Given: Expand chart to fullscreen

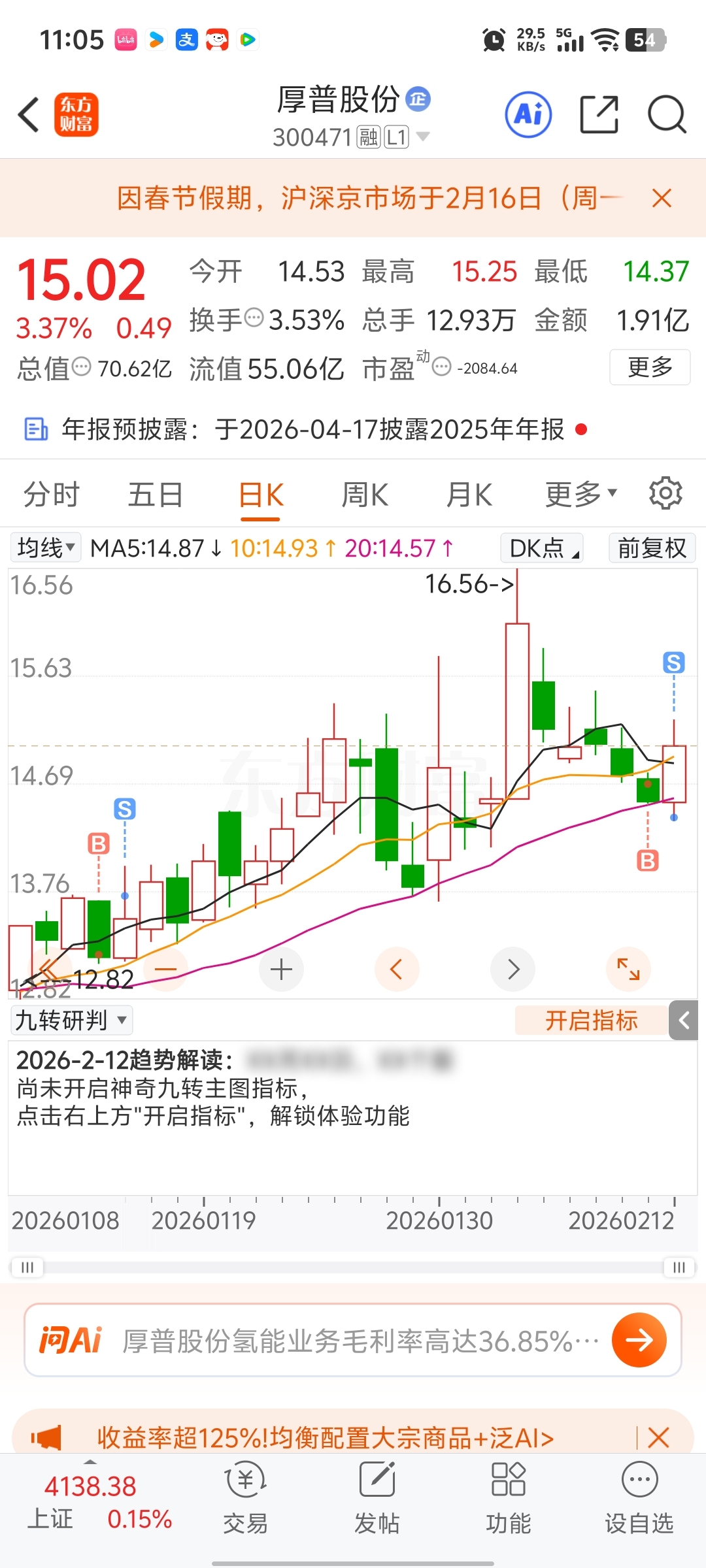Looking at the screenshot, I should click(628, 970).
